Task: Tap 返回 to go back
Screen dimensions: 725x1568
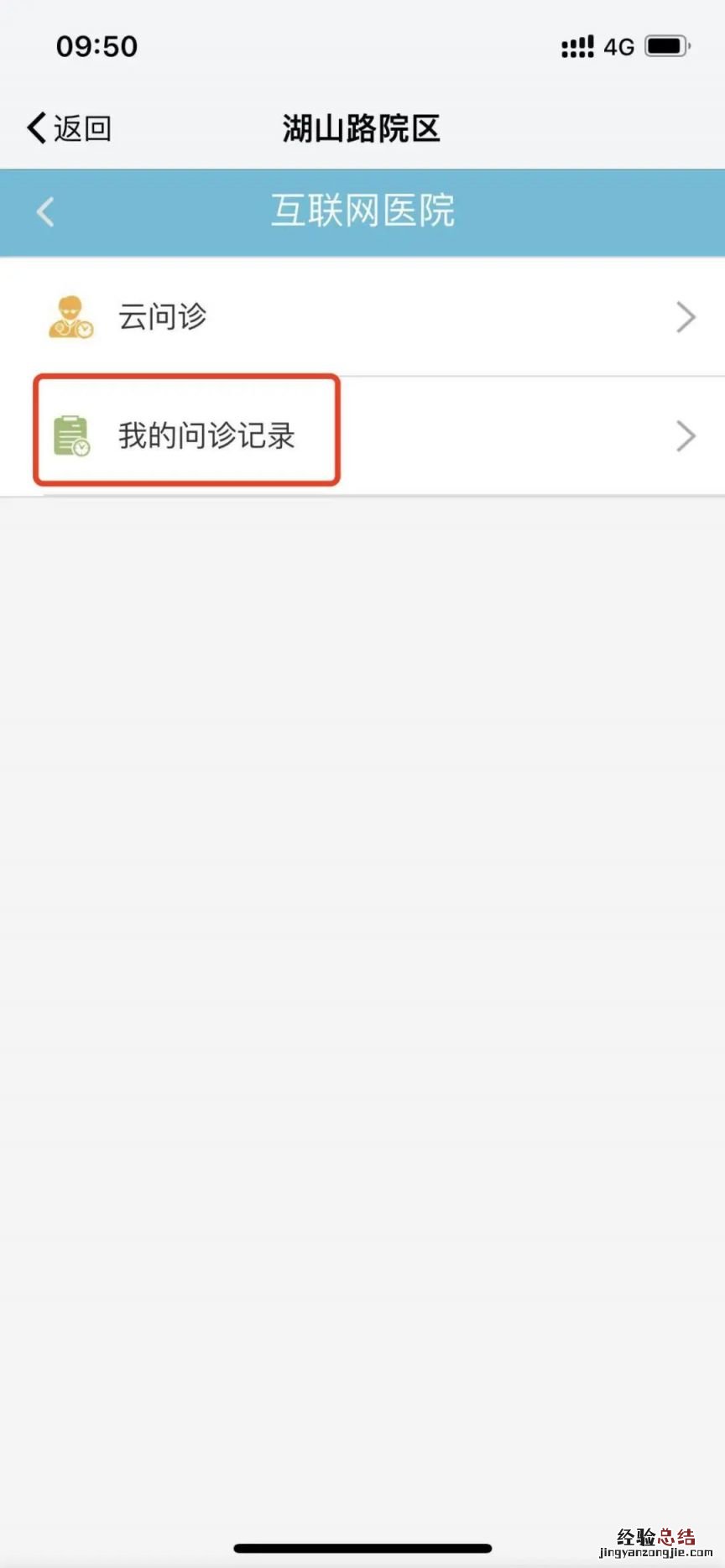Action: (x=70, y=128)
